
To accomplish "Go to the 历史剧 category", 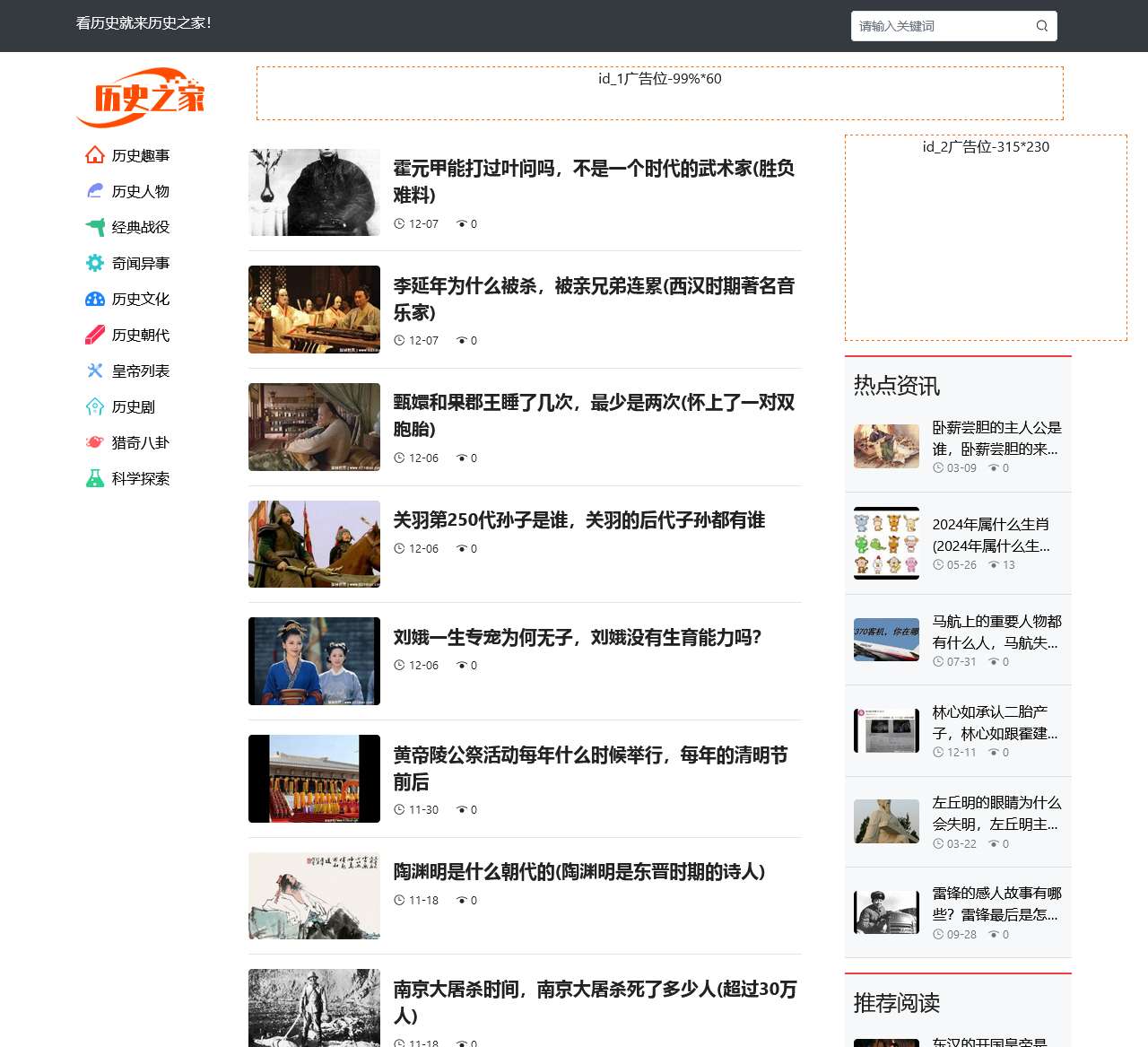I will [133, 406].
